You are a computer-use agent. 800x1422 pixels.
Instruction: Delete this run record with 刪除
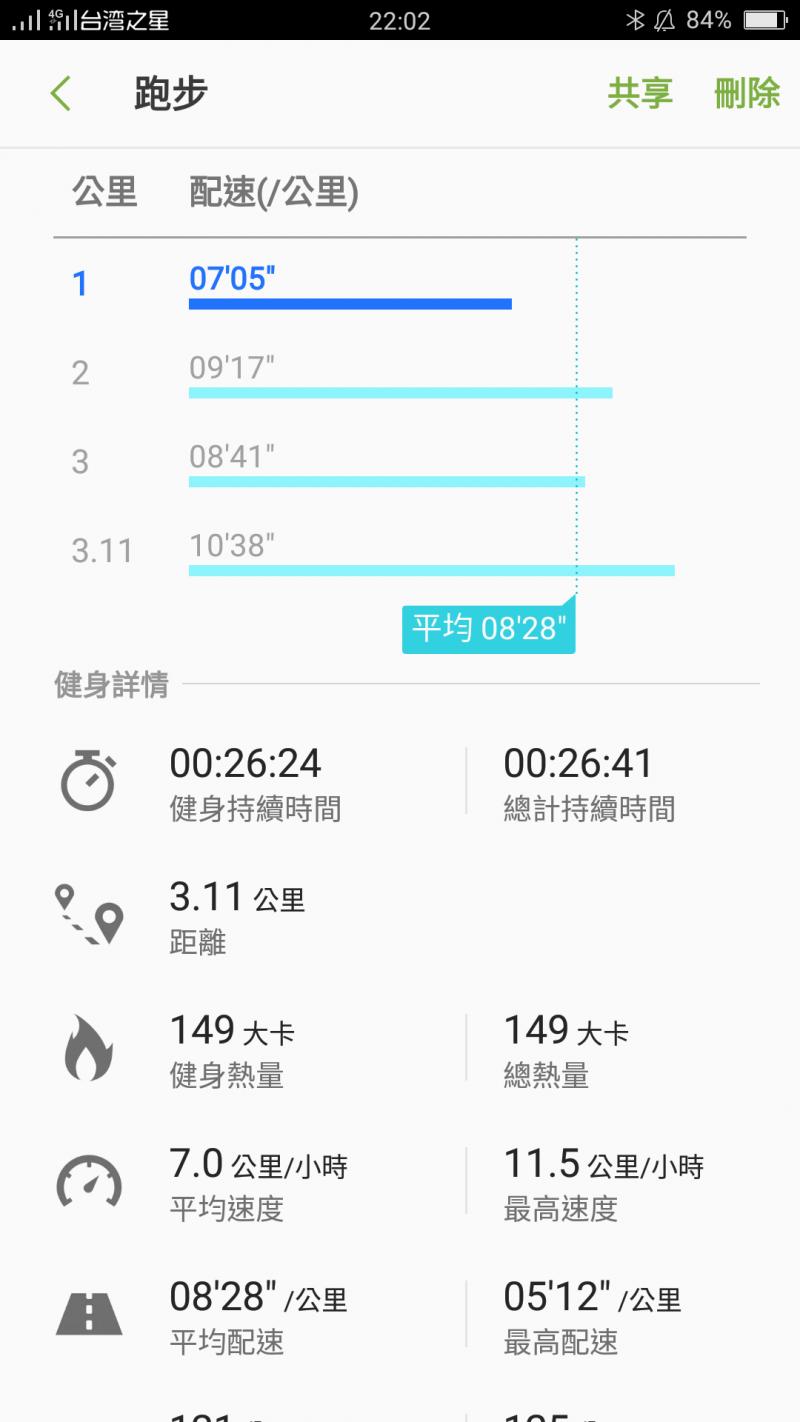pos(747,94)
